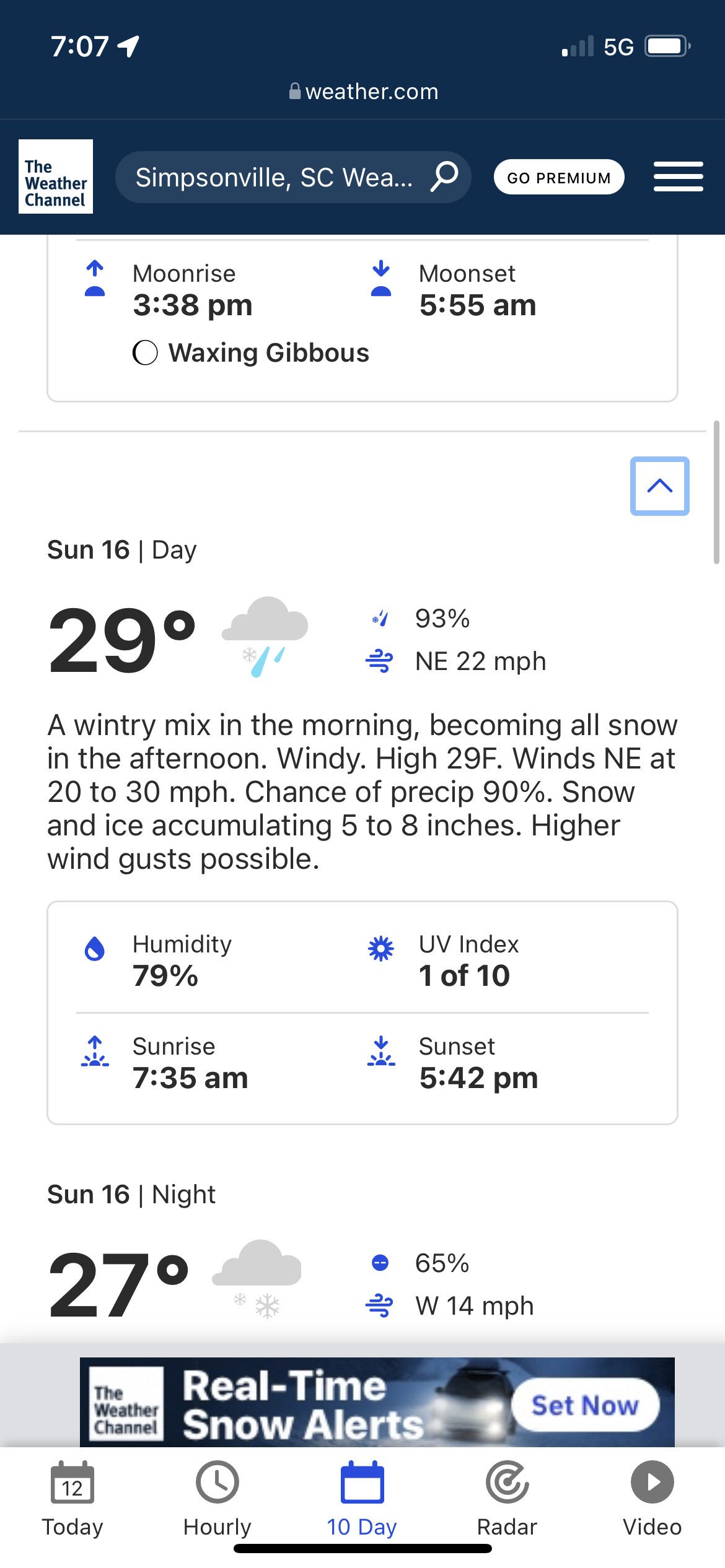725x1568 pixels.
Task: Switch to the Today tab
Action: tap(72, 1499)
